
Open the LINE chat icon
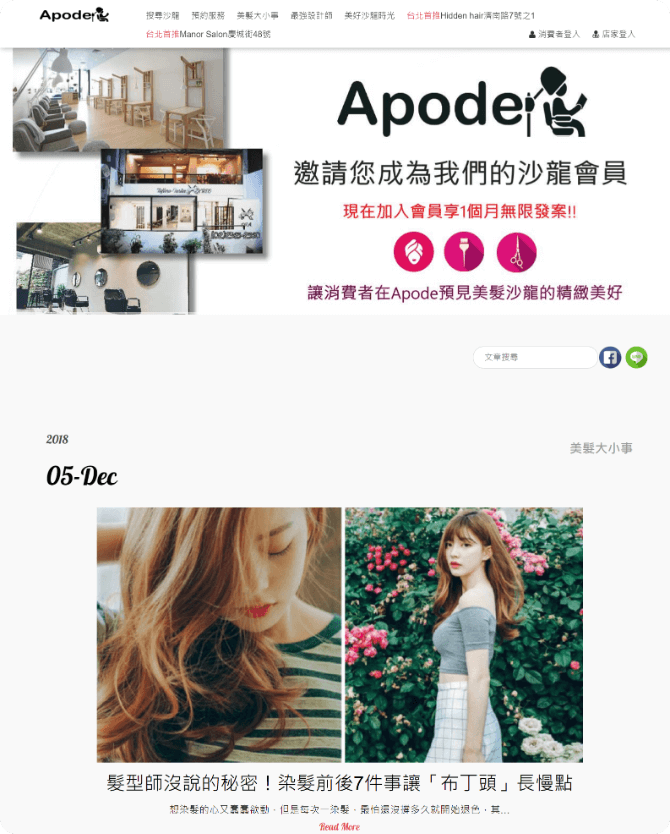click(x=637, y=357)
